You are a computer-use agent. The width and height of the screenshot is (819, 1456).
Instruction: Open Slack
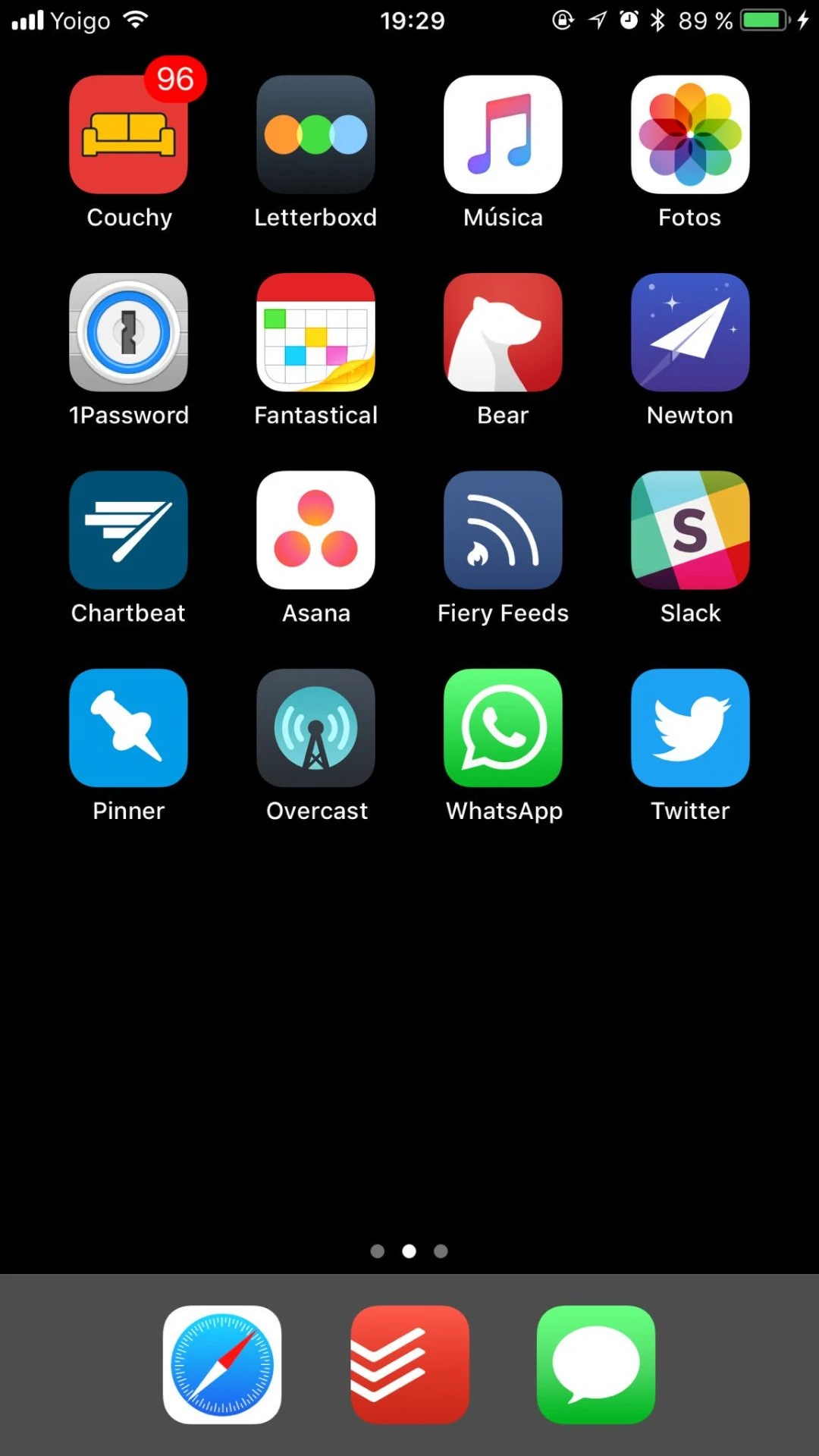pyautogui.click(x=690, y=531)
